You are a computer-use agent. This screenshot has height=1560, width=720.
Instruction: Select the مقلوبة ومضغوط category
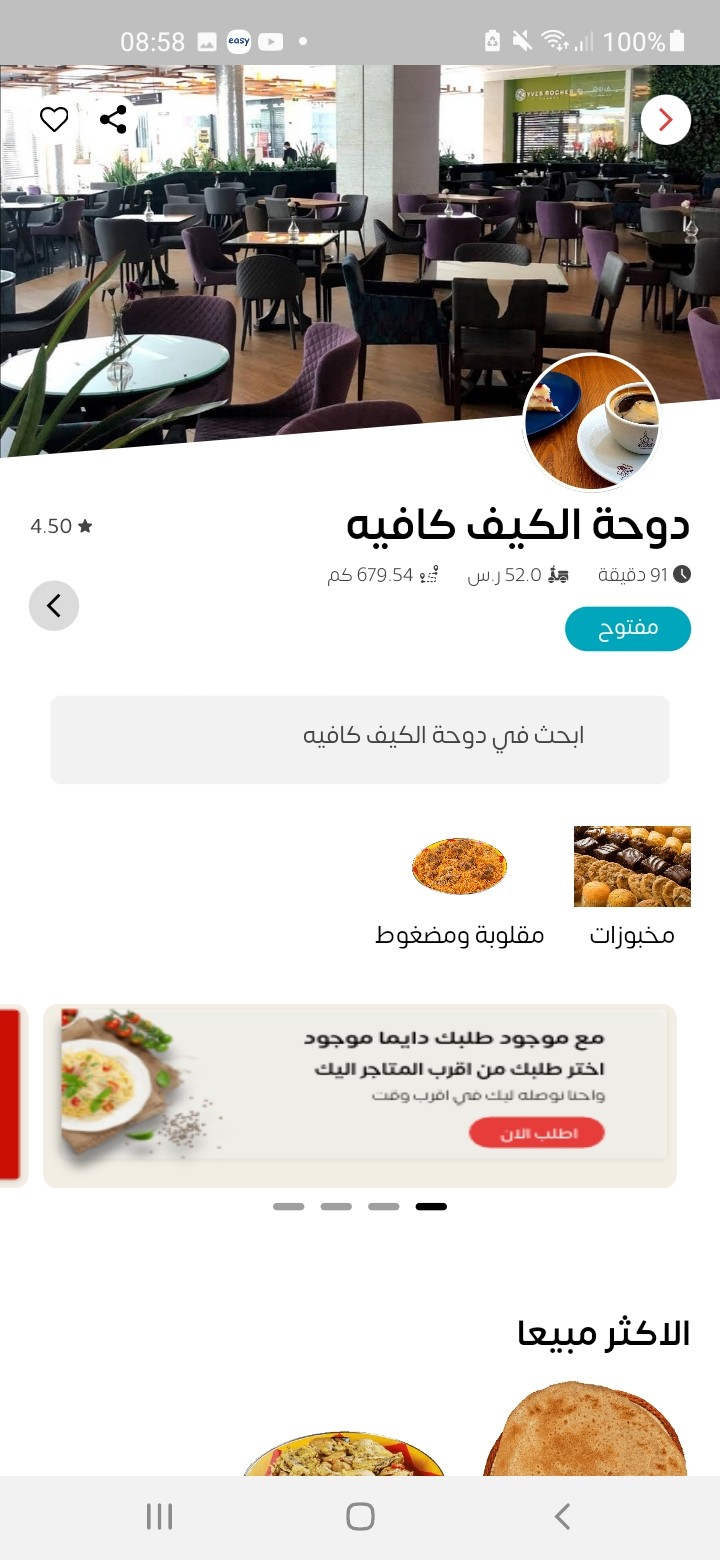[x=460, y=892]
